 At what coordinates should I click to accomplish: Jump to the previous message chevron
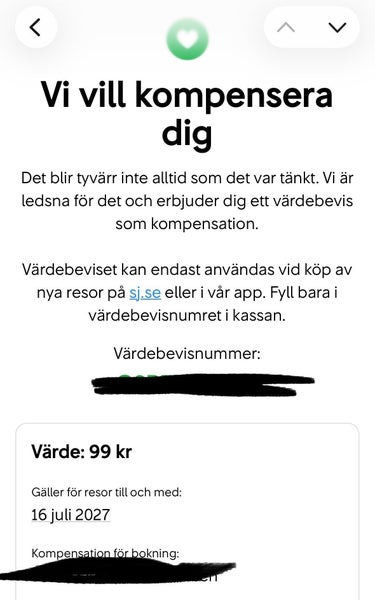point(286,27)
